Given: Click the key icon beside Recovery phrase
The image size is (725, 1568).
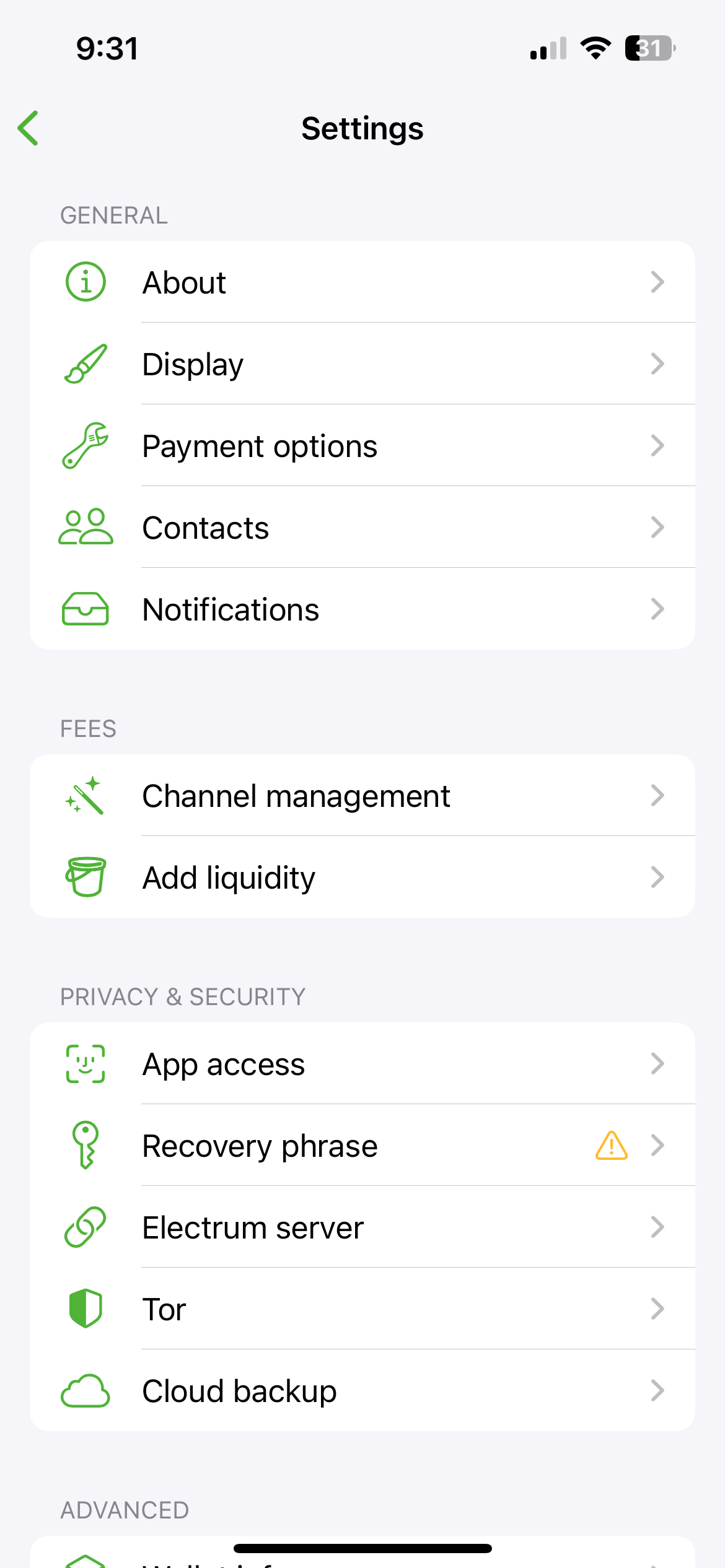Looking at the screenshot, I should 86,1146.
